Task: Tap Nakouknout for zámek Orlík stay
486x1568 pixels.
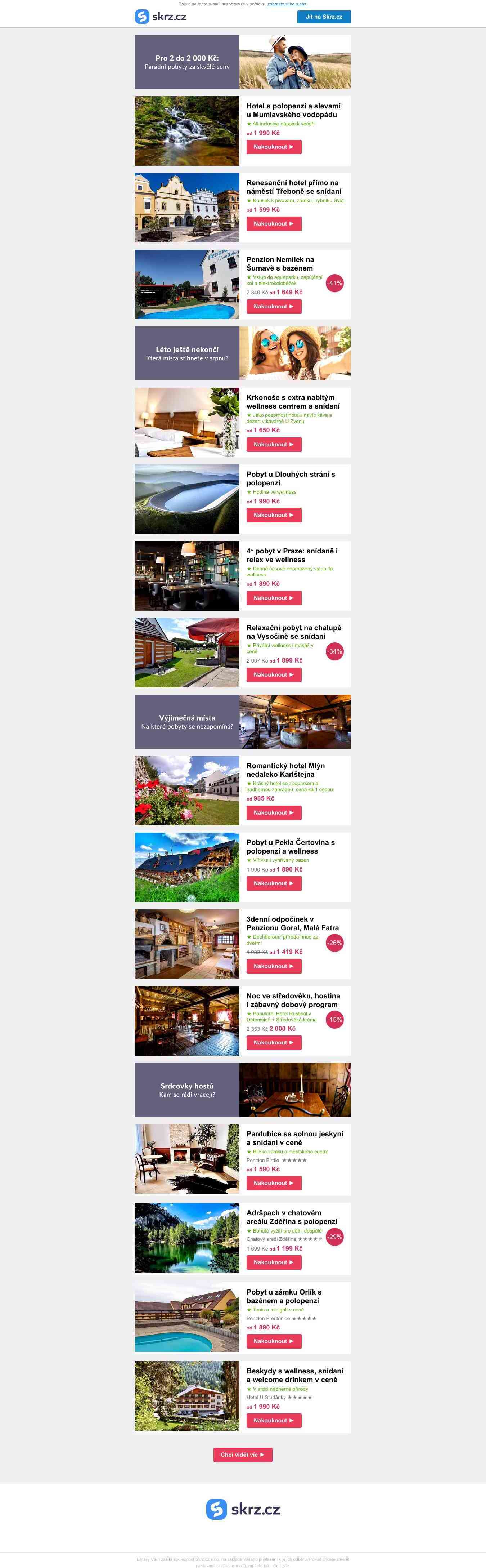Action: [273, 1341]
